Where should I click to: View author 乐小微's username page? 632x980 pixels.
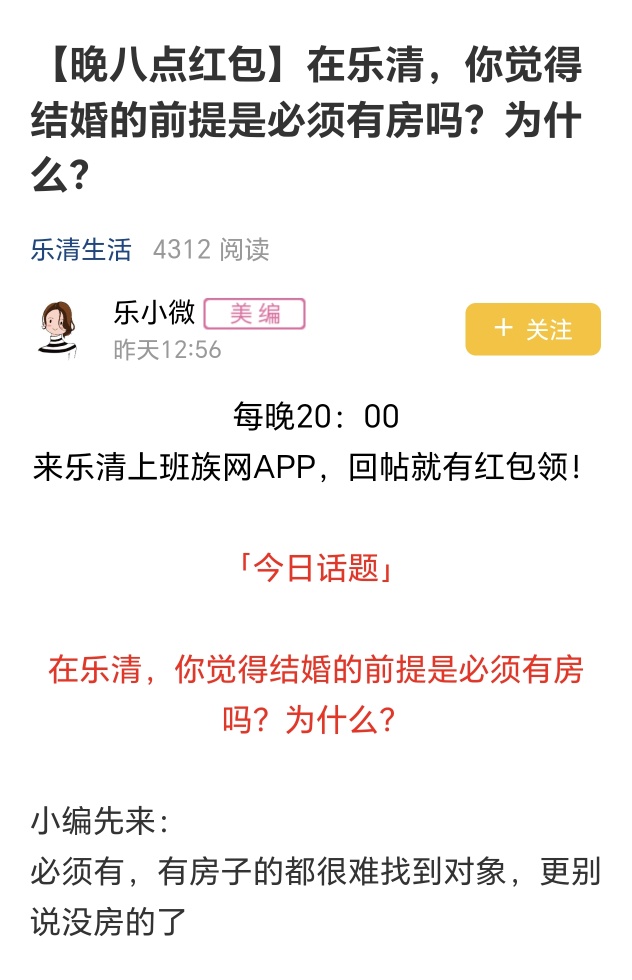pos(154,313)
